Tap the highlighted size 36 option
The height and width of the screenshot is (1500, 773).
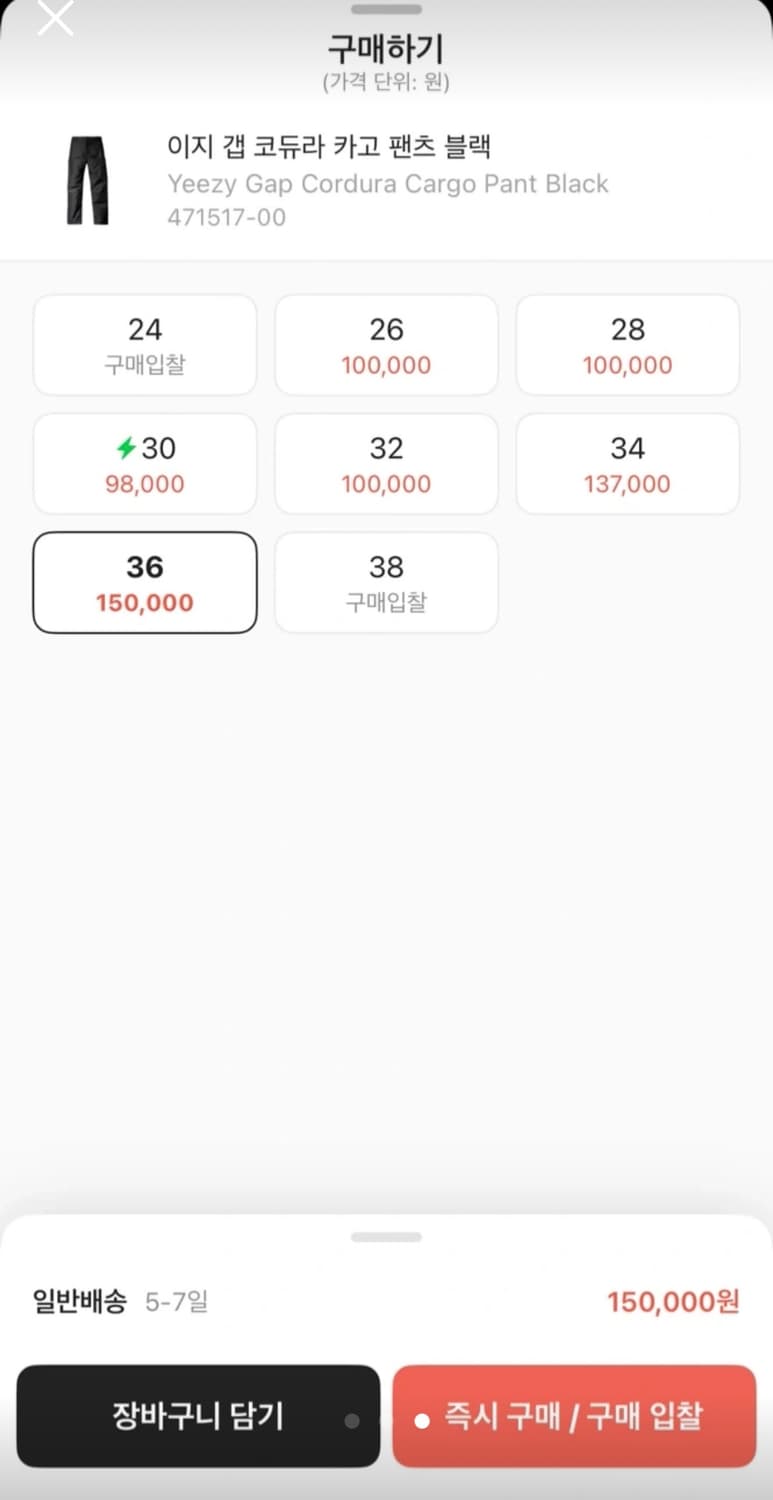(x=145, y=582)
